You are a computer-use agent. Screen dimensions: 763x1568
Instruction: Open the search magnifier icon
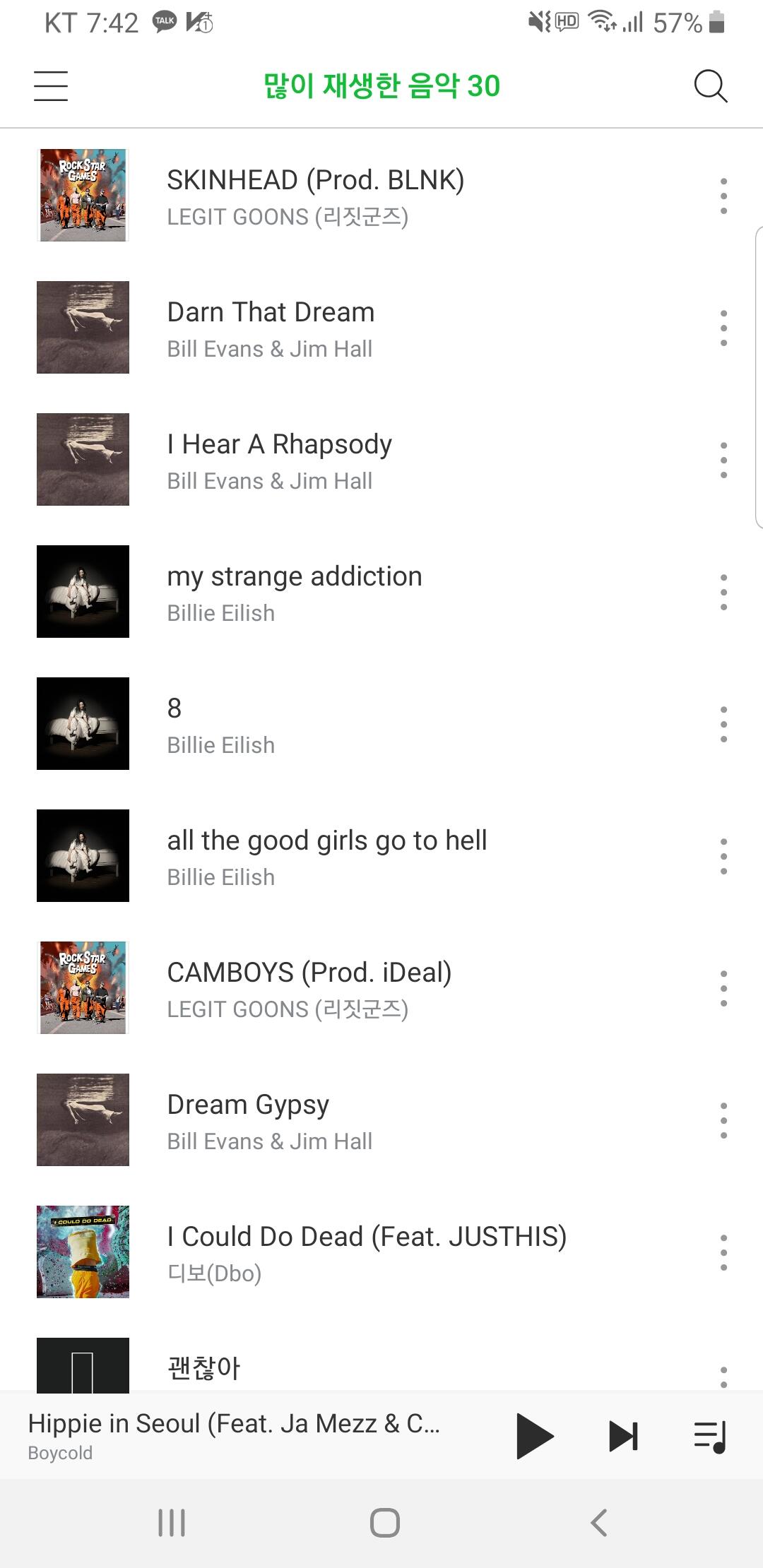(x=710, y=86)
